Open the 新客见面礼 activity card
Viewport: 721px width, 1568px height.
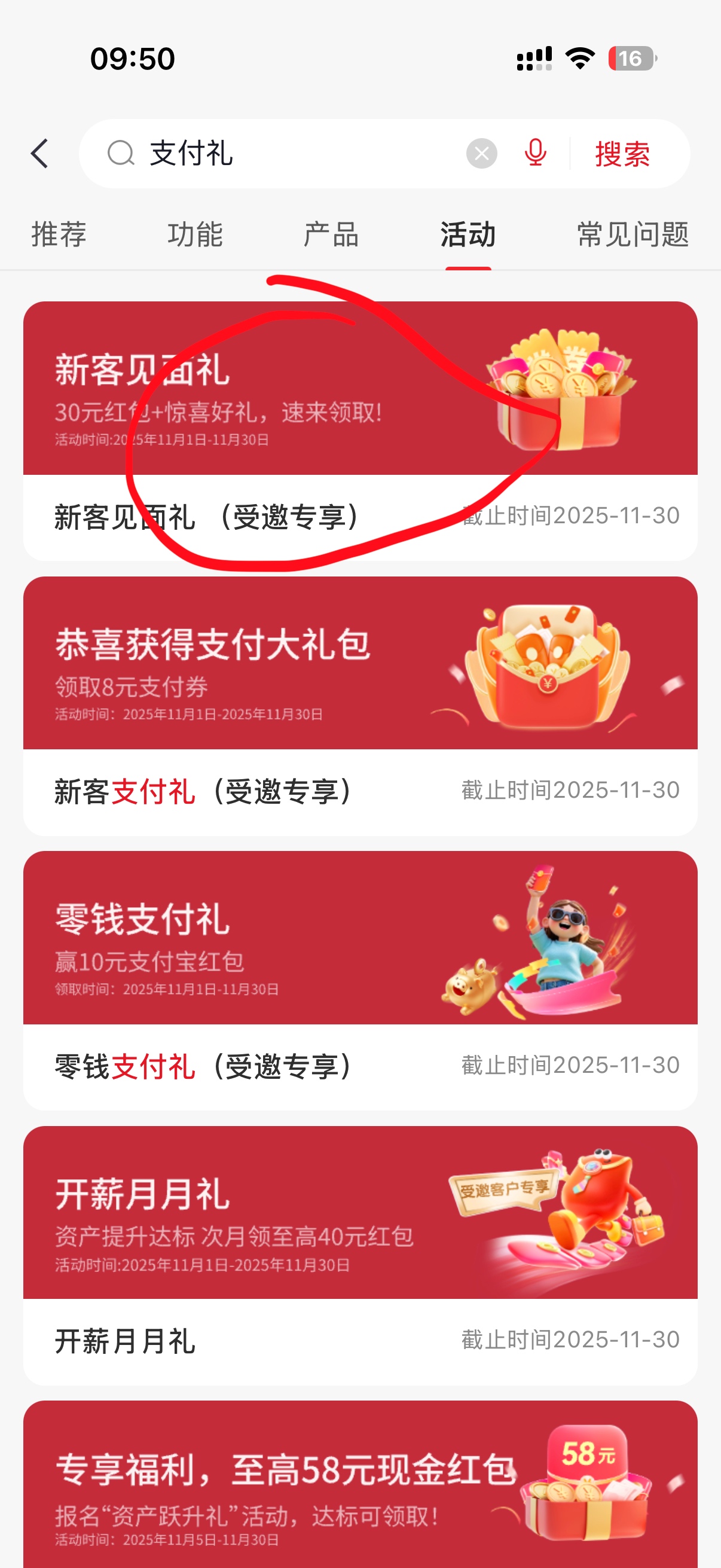coord(360,430)
